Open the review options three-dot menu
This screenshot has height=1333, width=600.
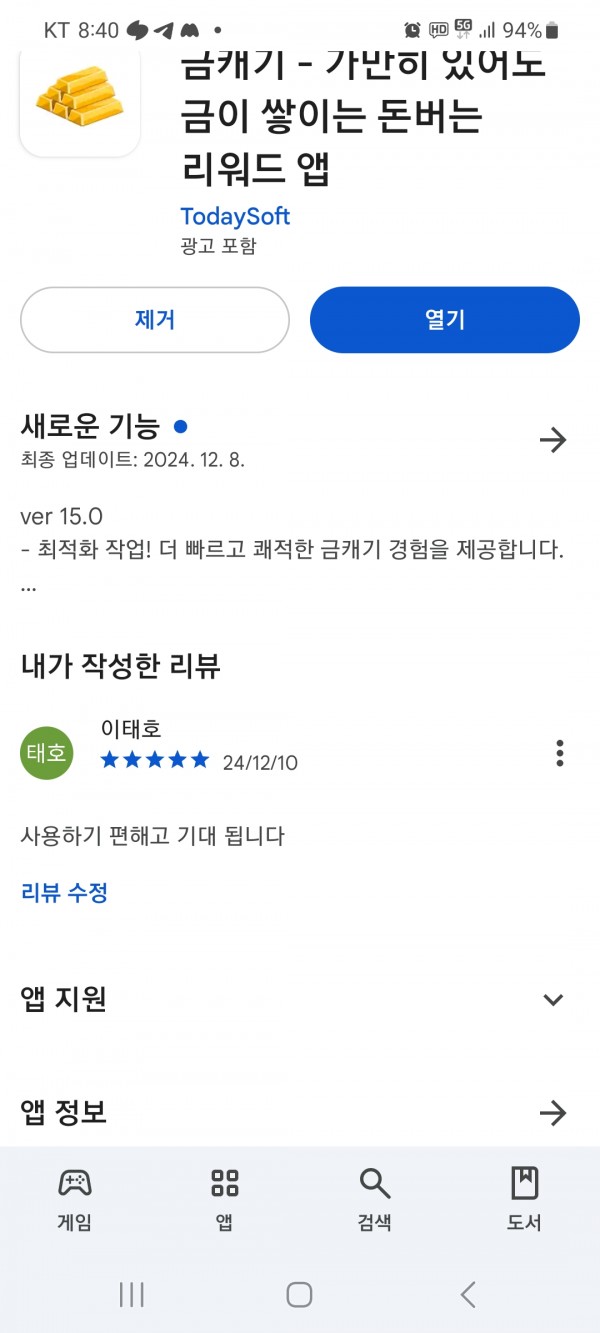(560, 753)
